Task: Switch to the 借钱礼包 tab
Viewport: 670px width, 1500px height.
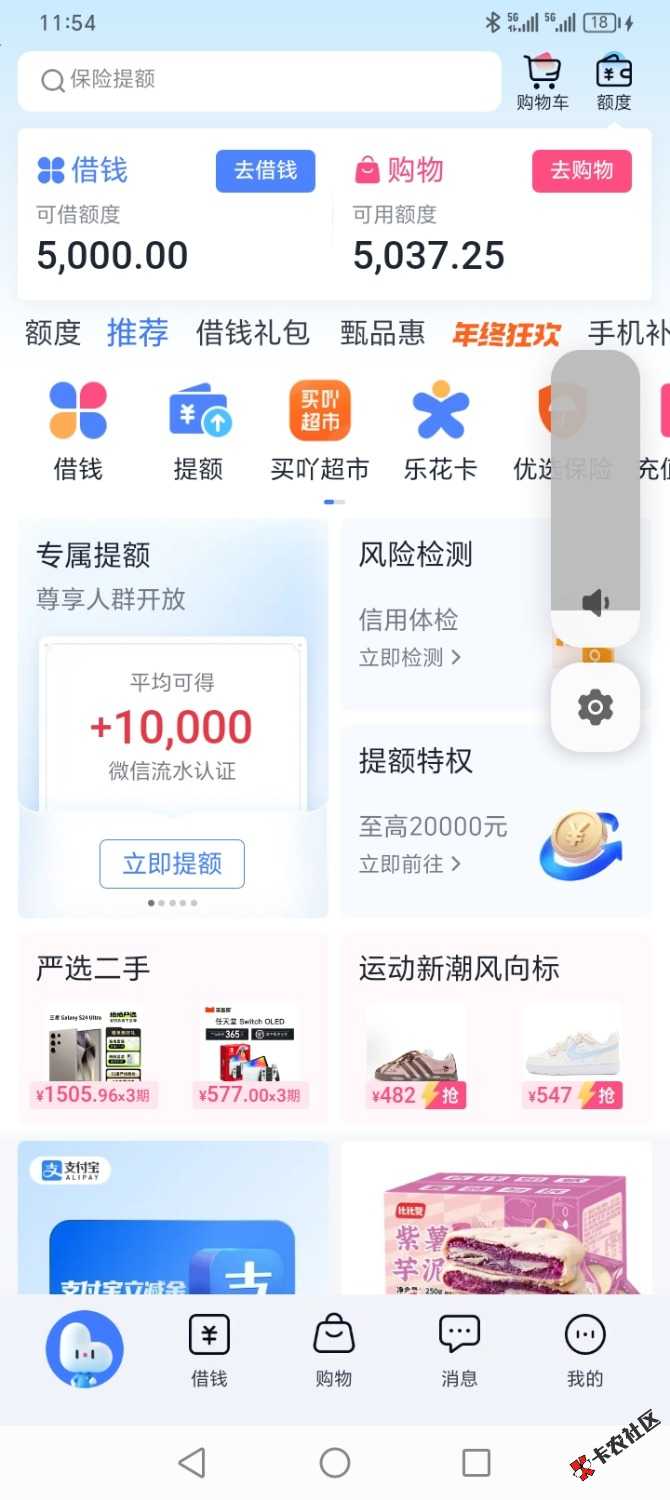Action: (x=253, y=333)
